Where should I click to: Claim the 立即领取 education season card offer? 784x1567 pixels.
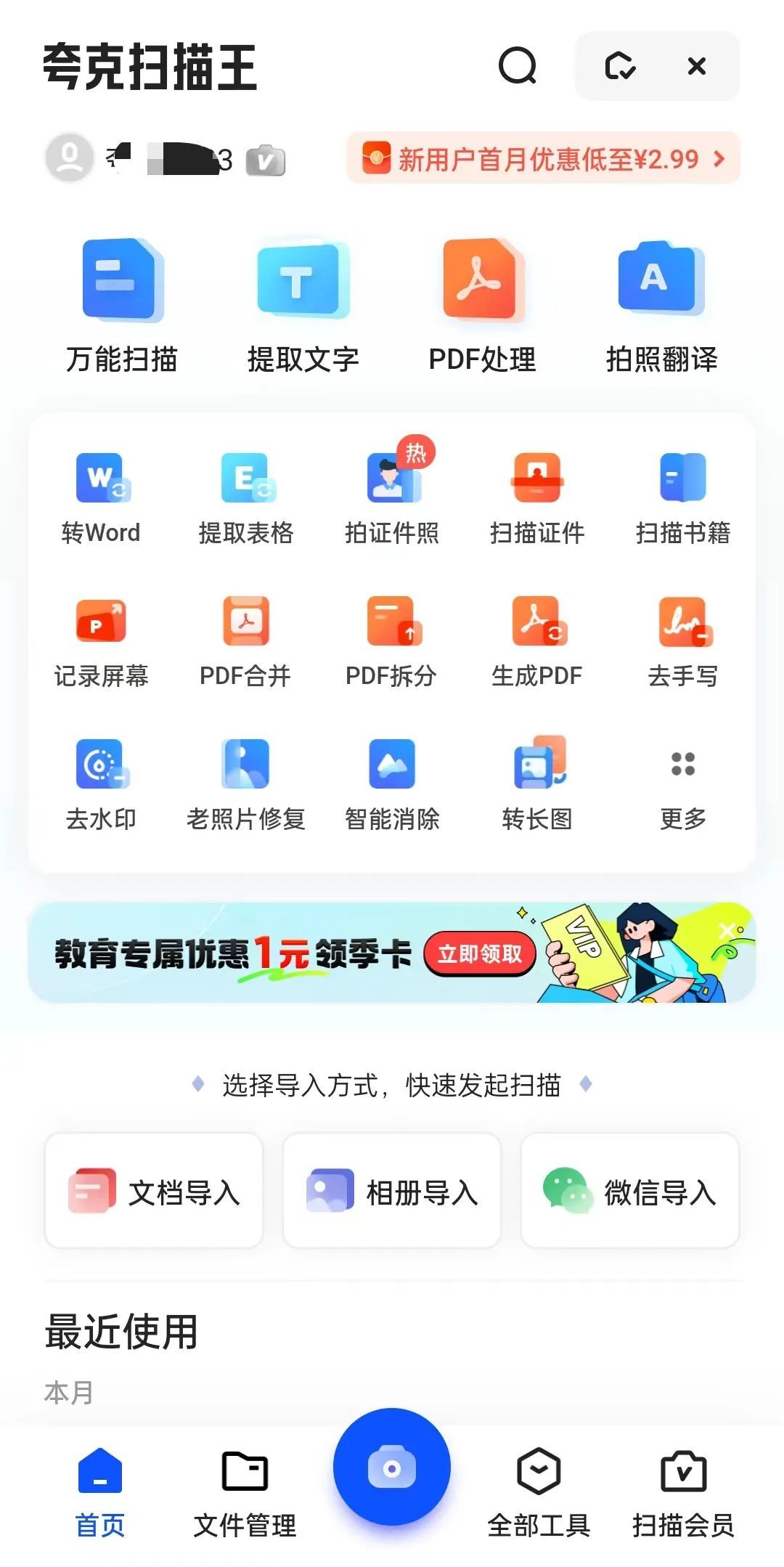pyautogui.click(x=480, y=953)
